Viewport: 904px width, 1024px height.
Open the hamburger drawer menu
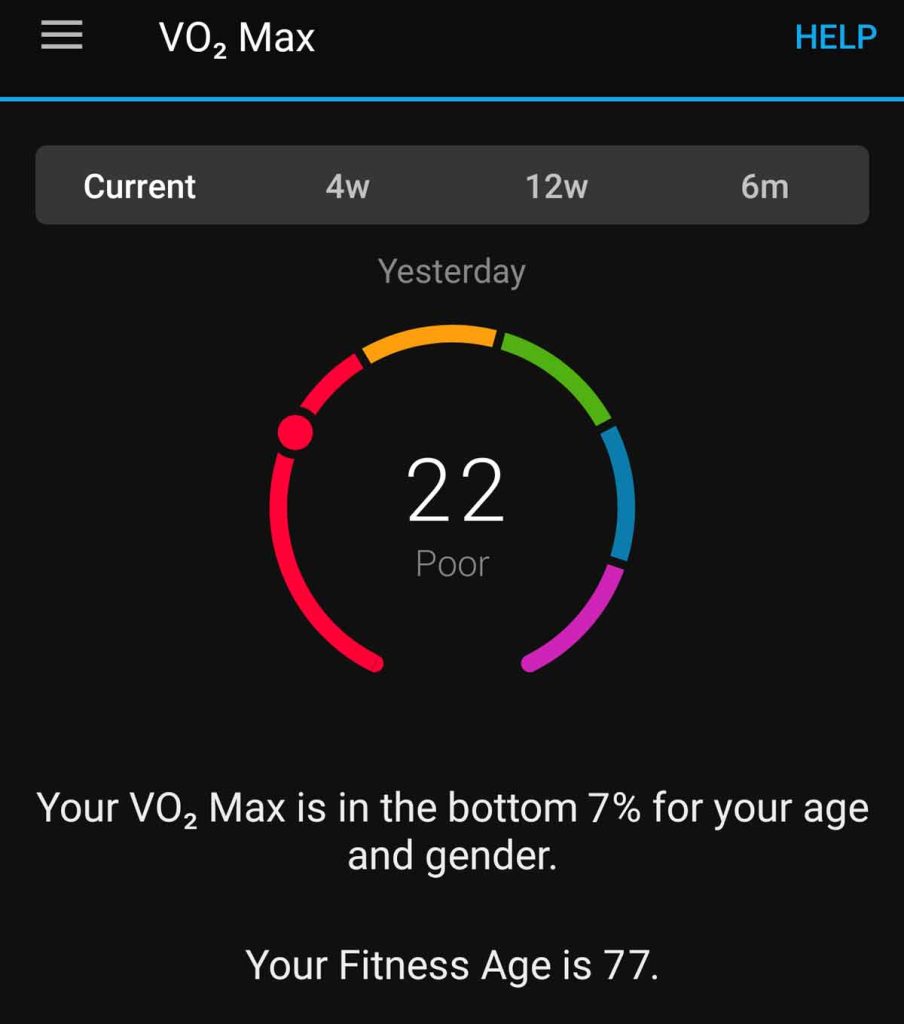tap(61, 37)
